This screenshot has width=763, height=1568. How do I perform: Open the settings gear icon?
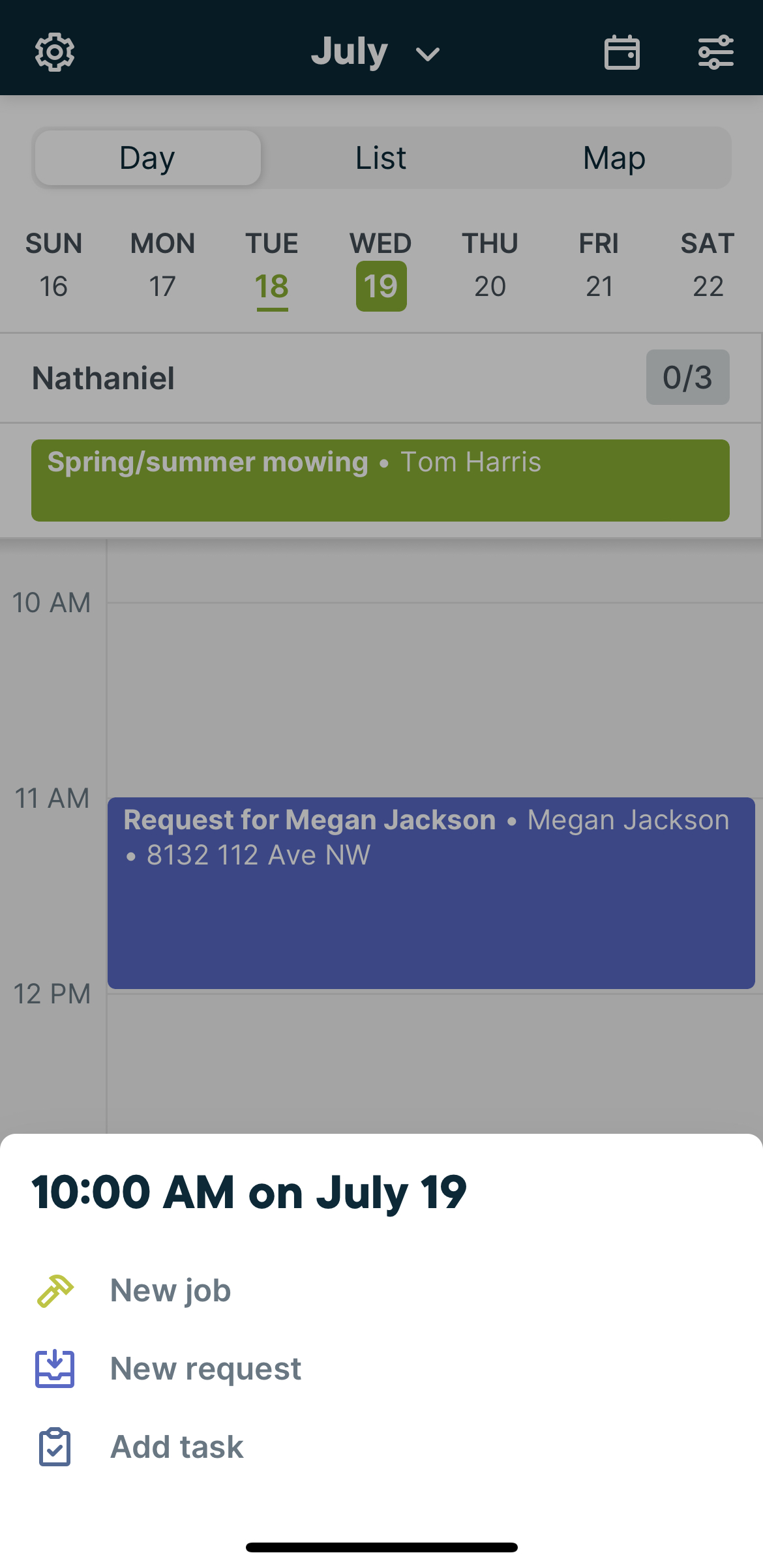coord(54,52)
